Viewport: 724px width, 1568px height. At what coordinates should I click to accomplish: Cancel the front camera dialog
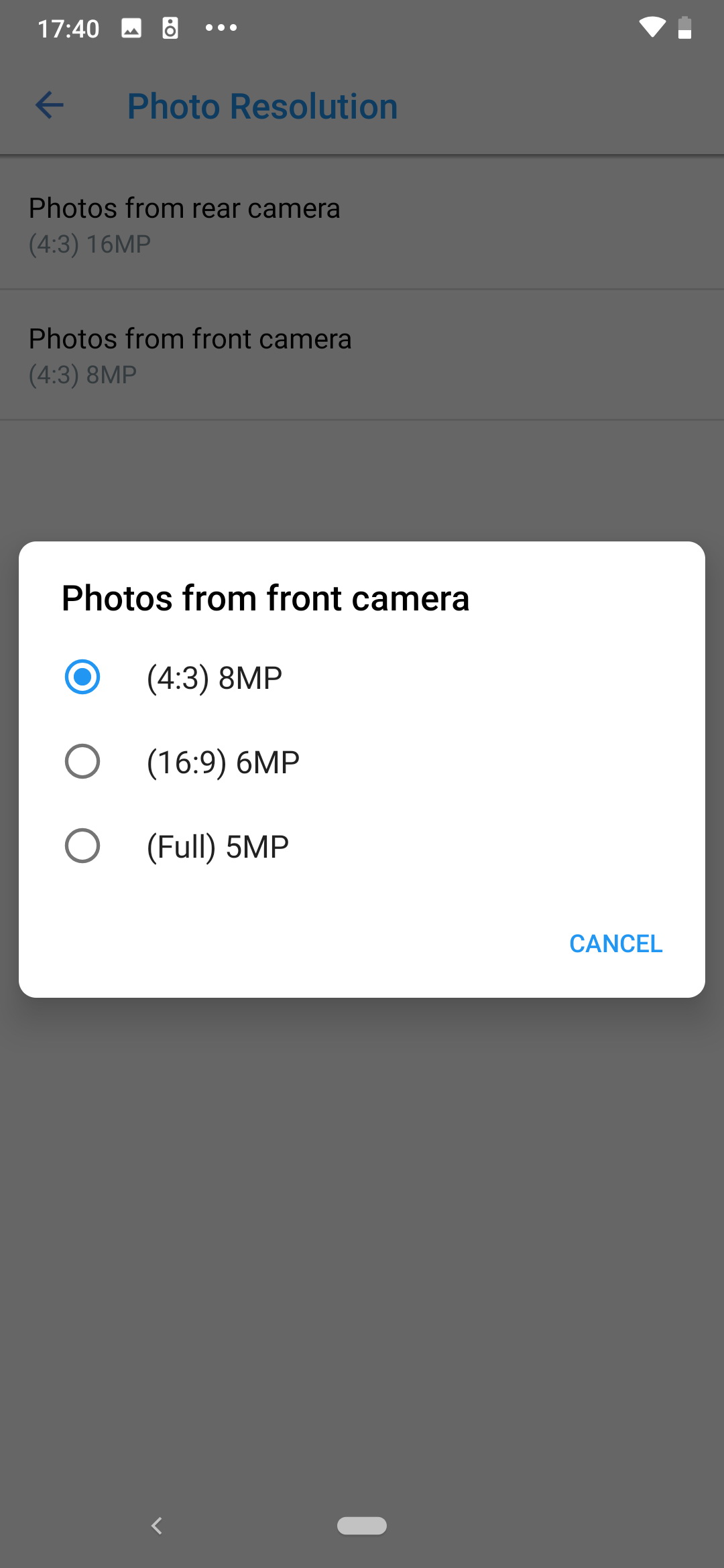pyautogui.click(x=615, y=943)
